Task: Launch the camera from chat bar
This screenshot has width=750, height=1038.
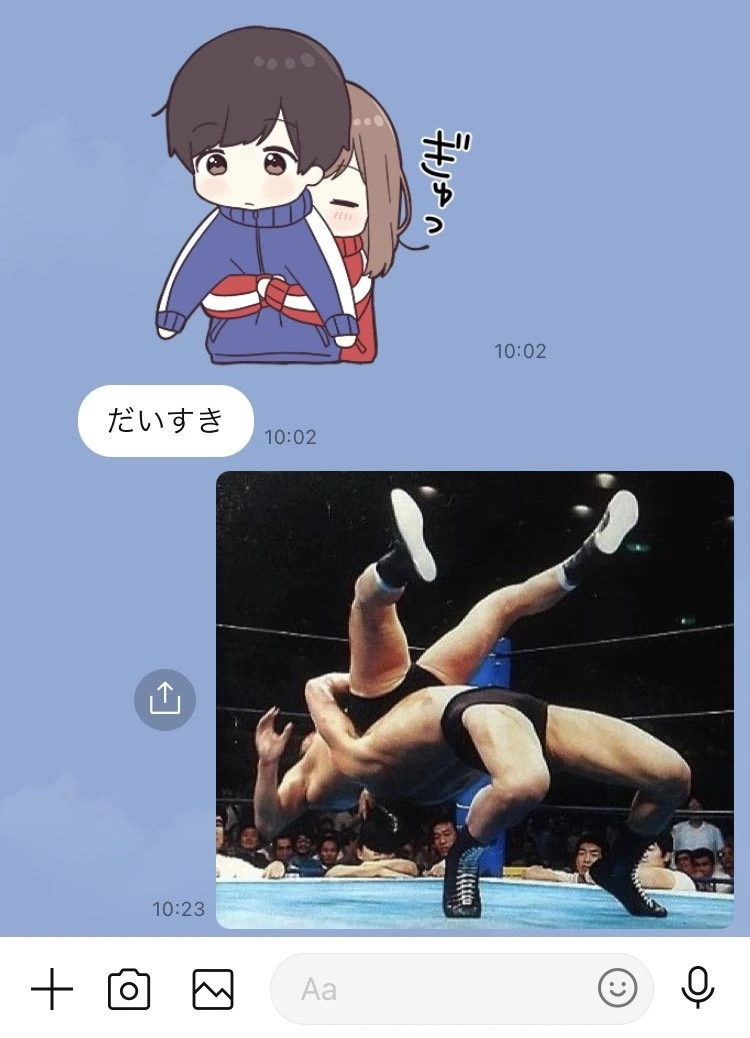Action: pos(129,990)
